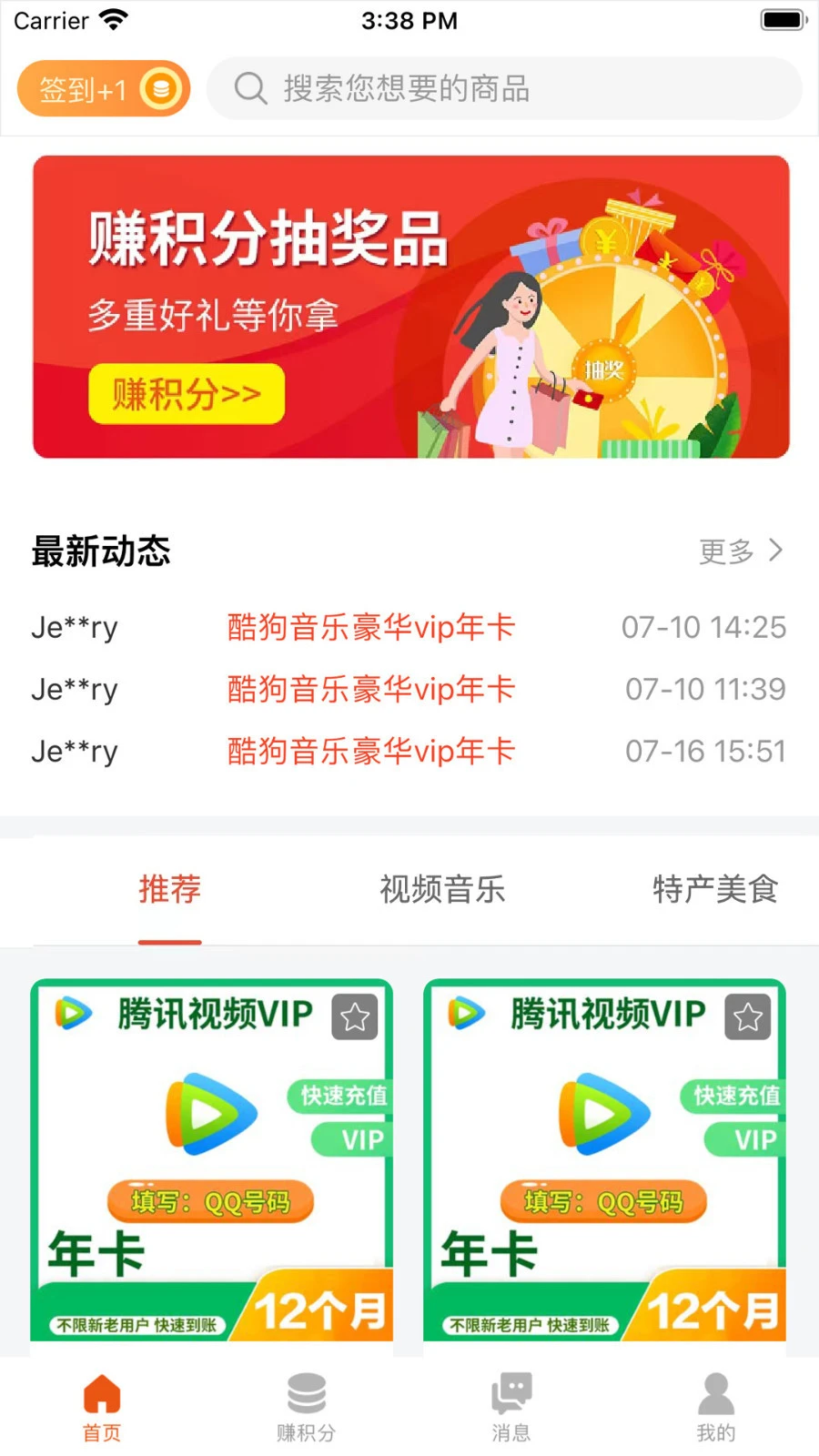The image size is (819, 1456).
Task: Tap the 搜索您想要的商品 search field
Action: tap(506, 89)
